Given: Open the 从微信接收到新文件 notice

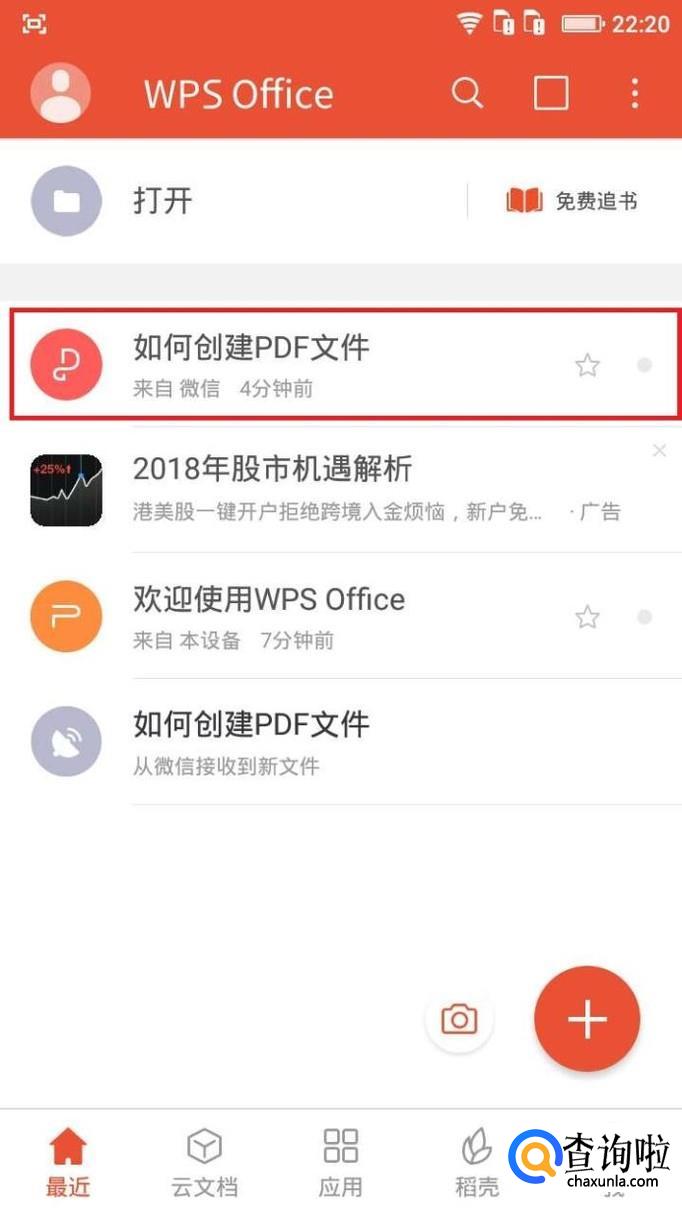Looking at the screenshot, I should [341, 742].
